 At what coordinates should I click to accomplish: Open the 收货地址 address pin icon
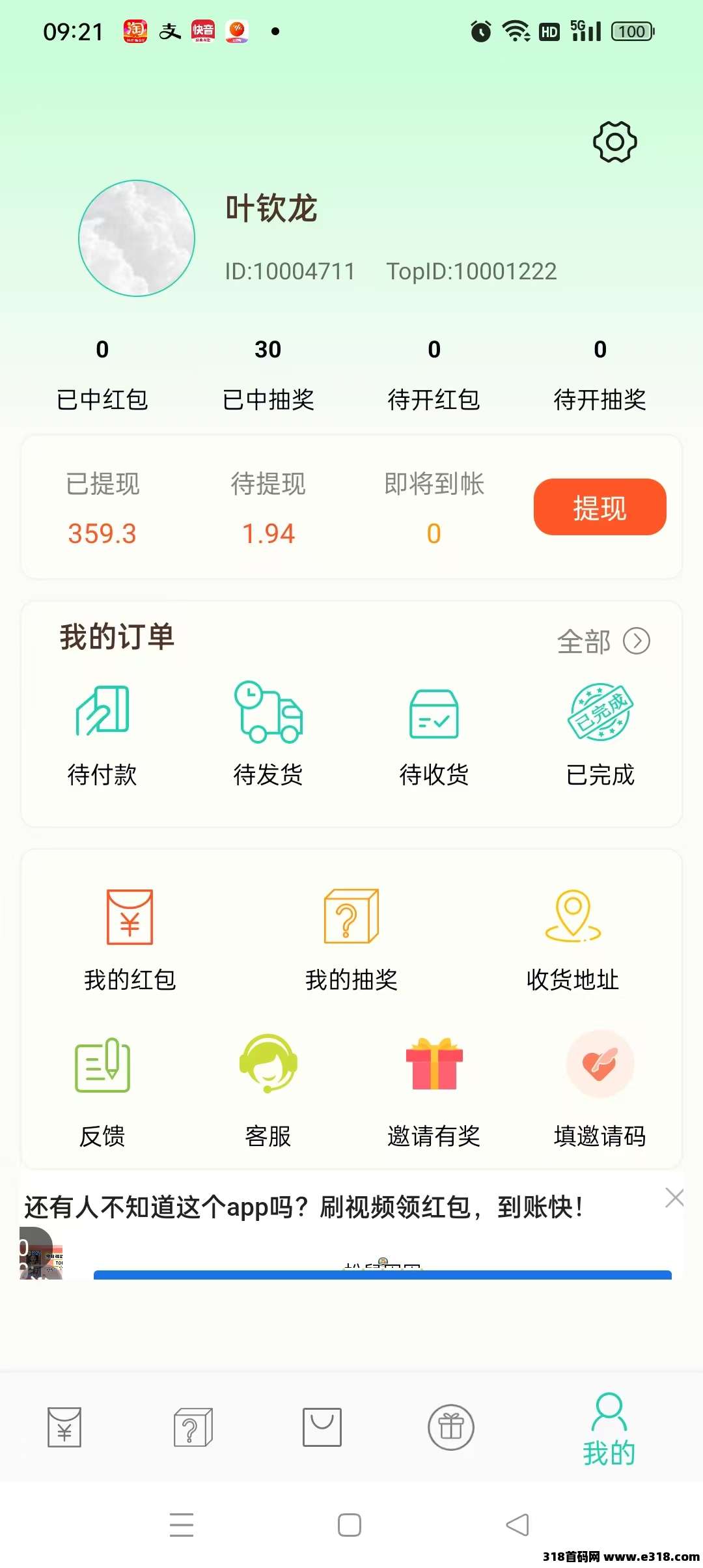pyautogui.click(x=572, y=919)
